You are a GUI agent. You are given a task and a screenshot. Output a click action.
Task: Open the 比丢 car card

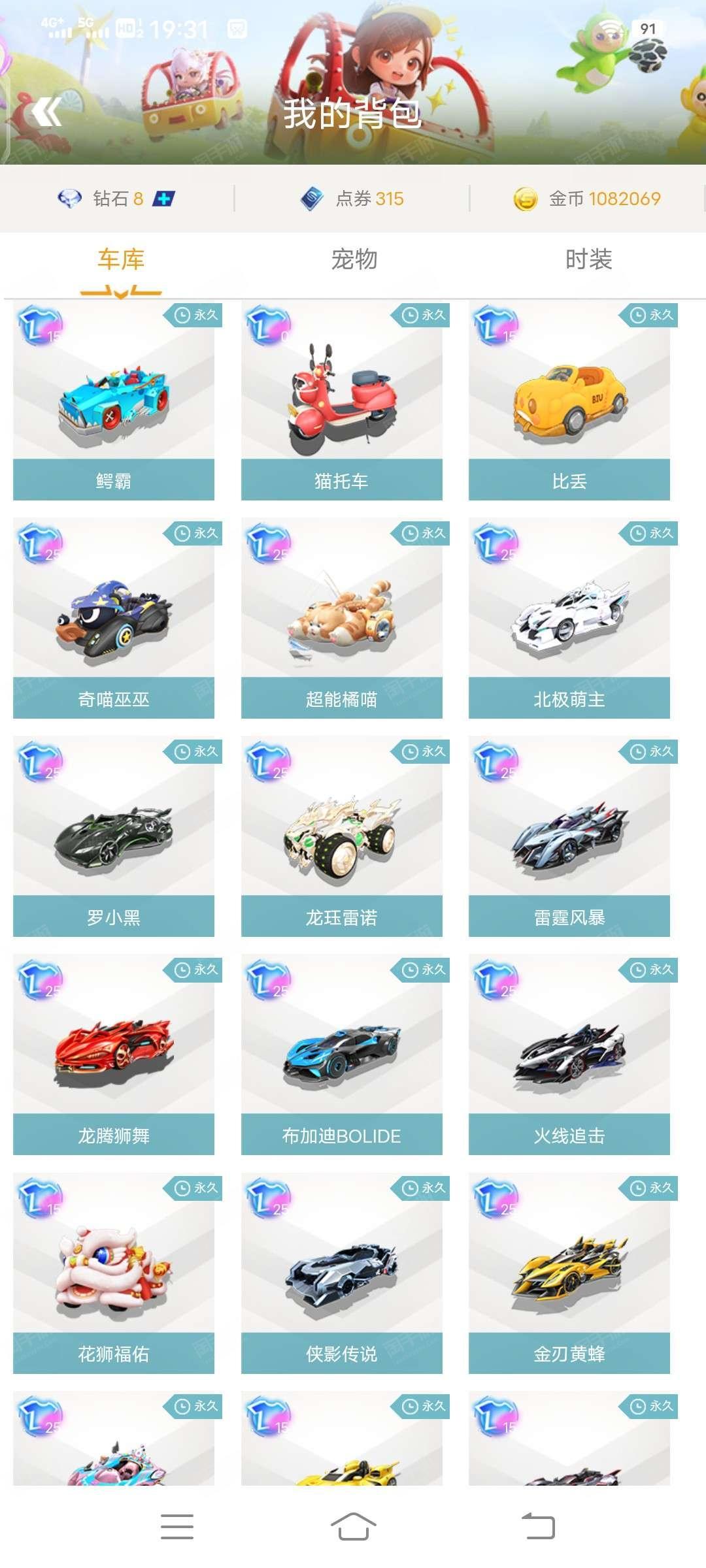pyautogui.click(x=569, y=401)
